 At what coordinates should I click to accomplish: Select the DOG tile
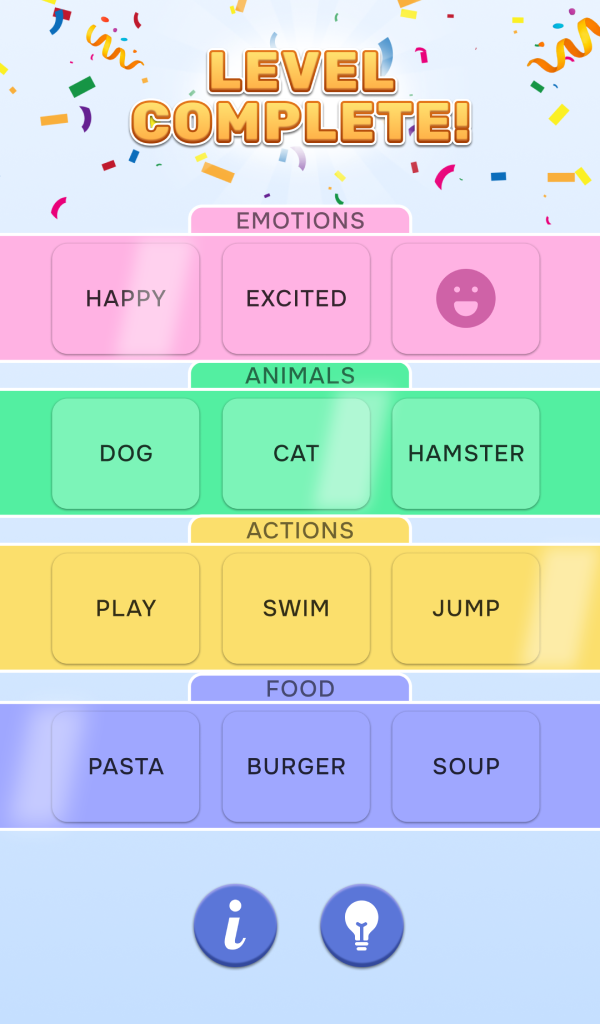coord(126,453)
